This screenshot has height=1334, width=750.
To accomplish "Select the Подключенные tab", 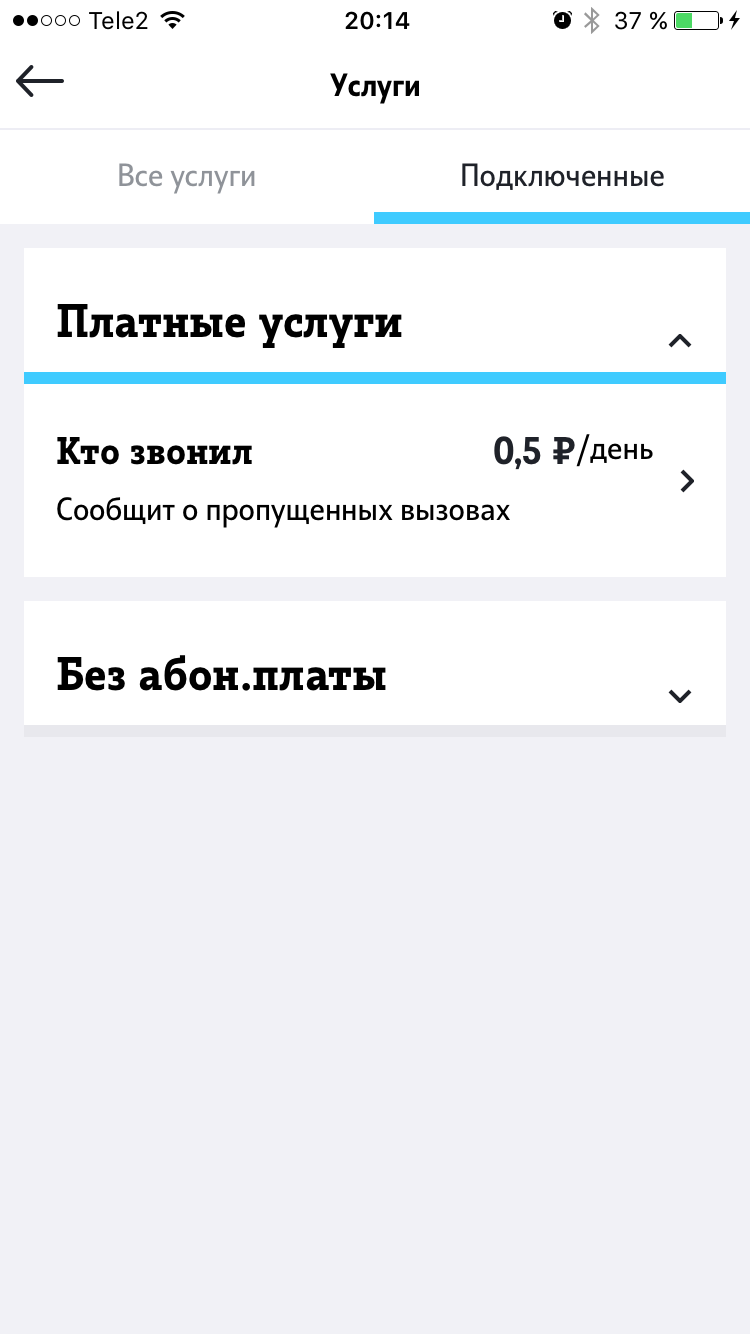I will coord(562,177).
